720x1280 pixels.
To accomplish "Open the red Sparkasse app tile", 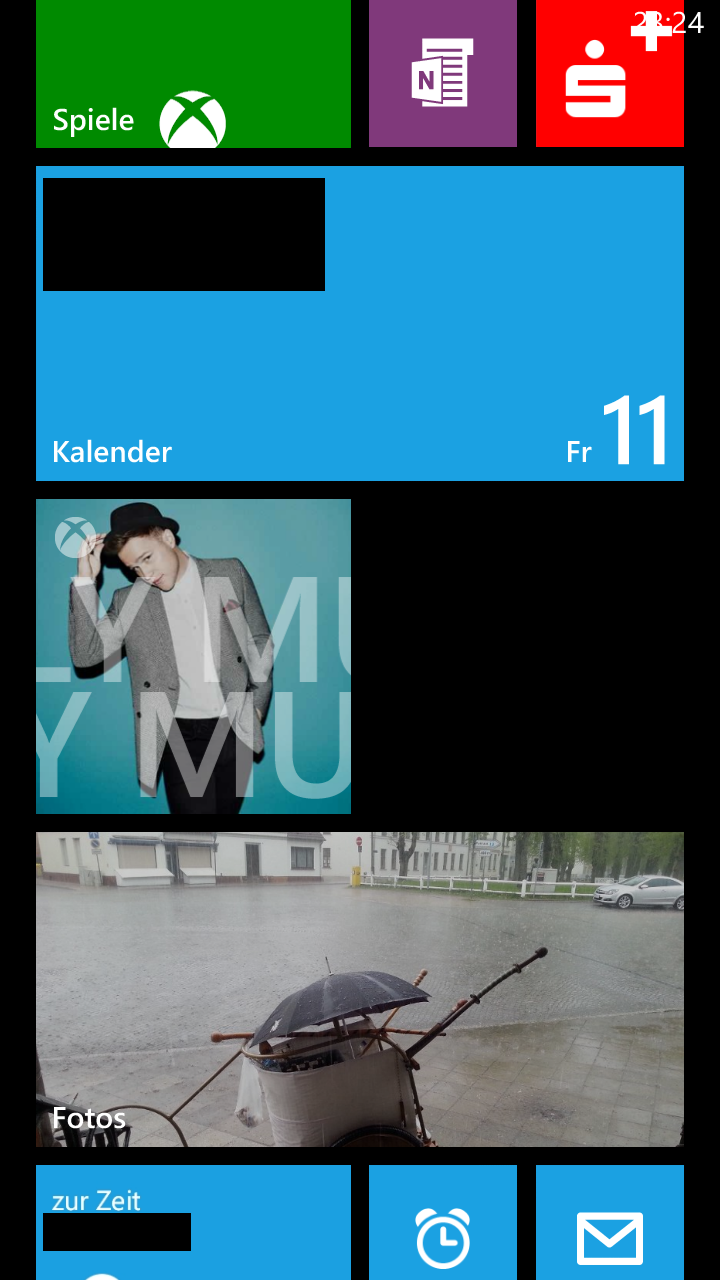I will point(610,74).
